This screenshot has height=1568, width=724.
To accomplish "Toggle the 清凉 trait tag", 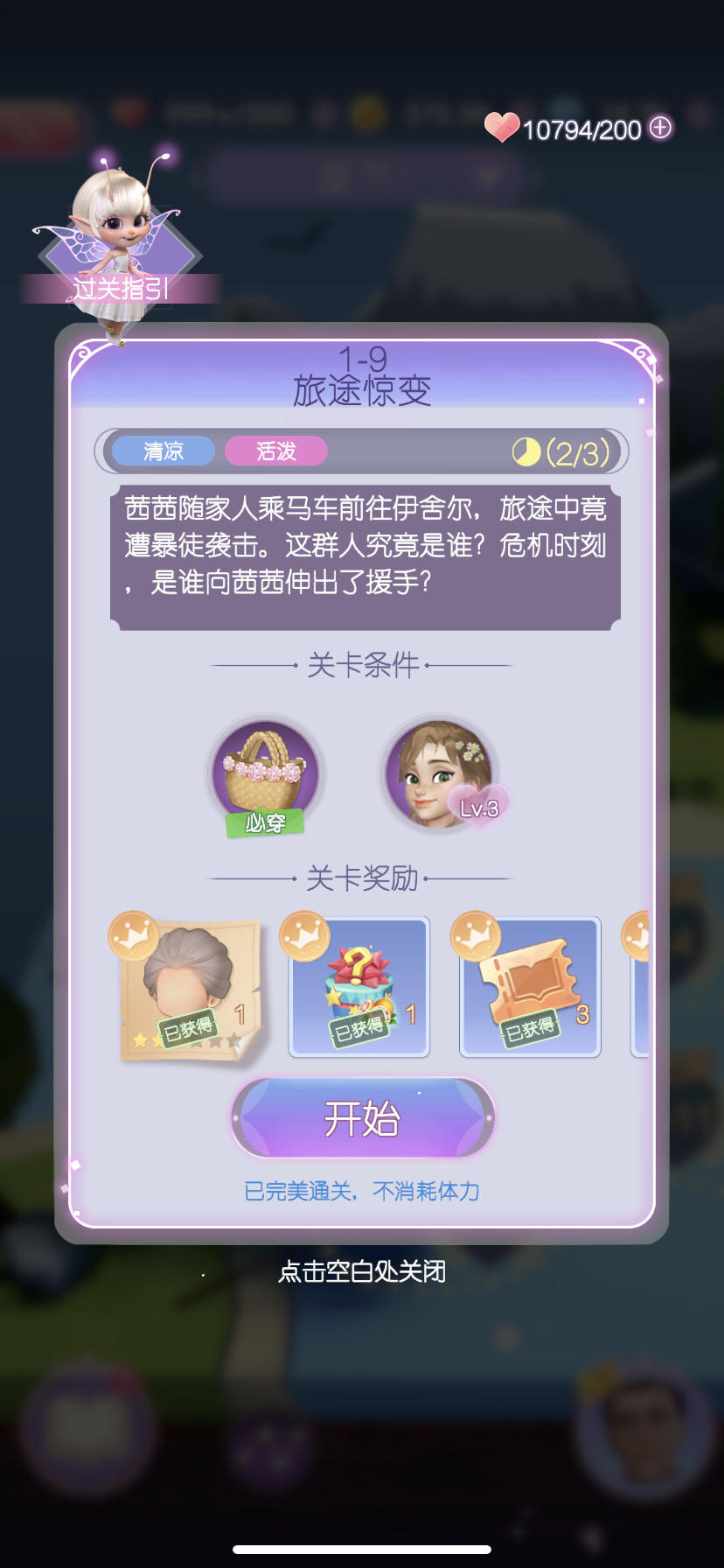I will coord(163,451).
